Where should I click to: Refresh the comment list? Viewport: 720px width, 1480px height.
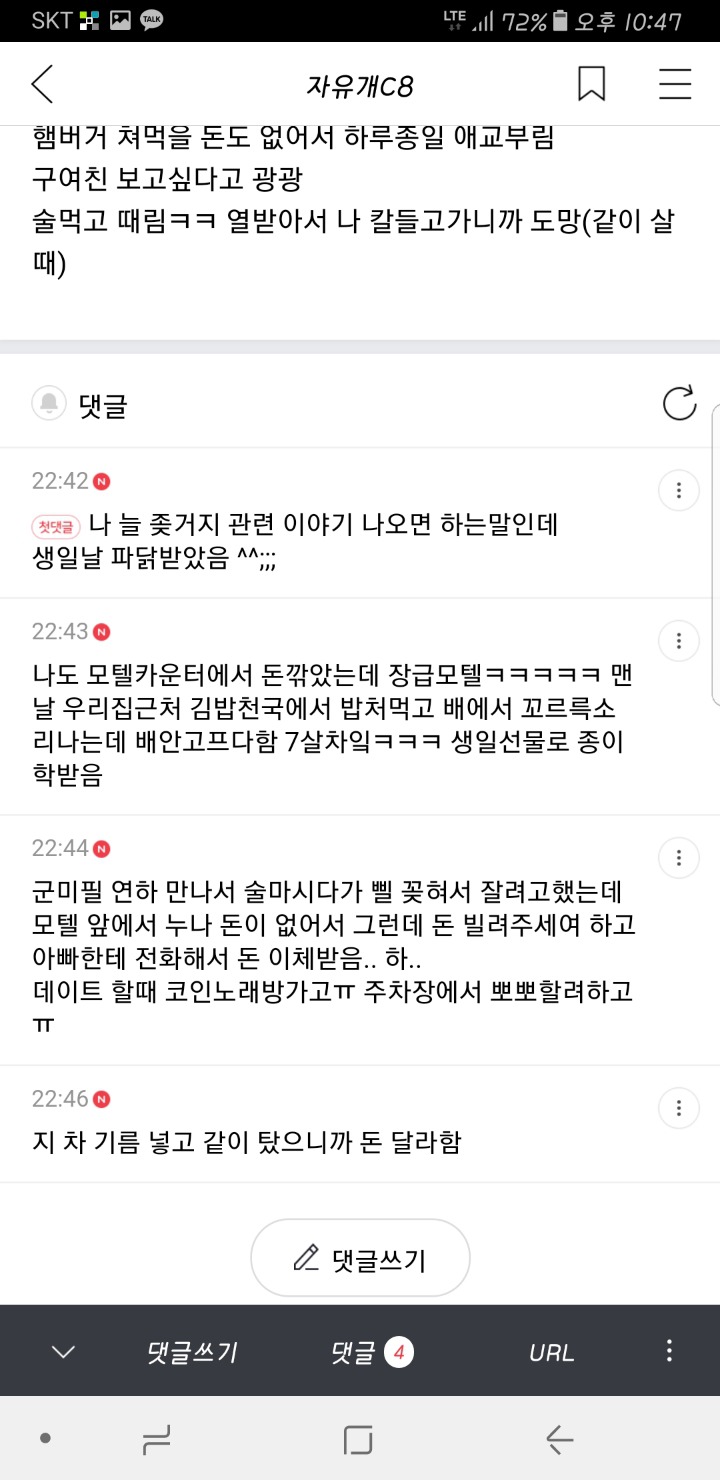coord(680,404)
